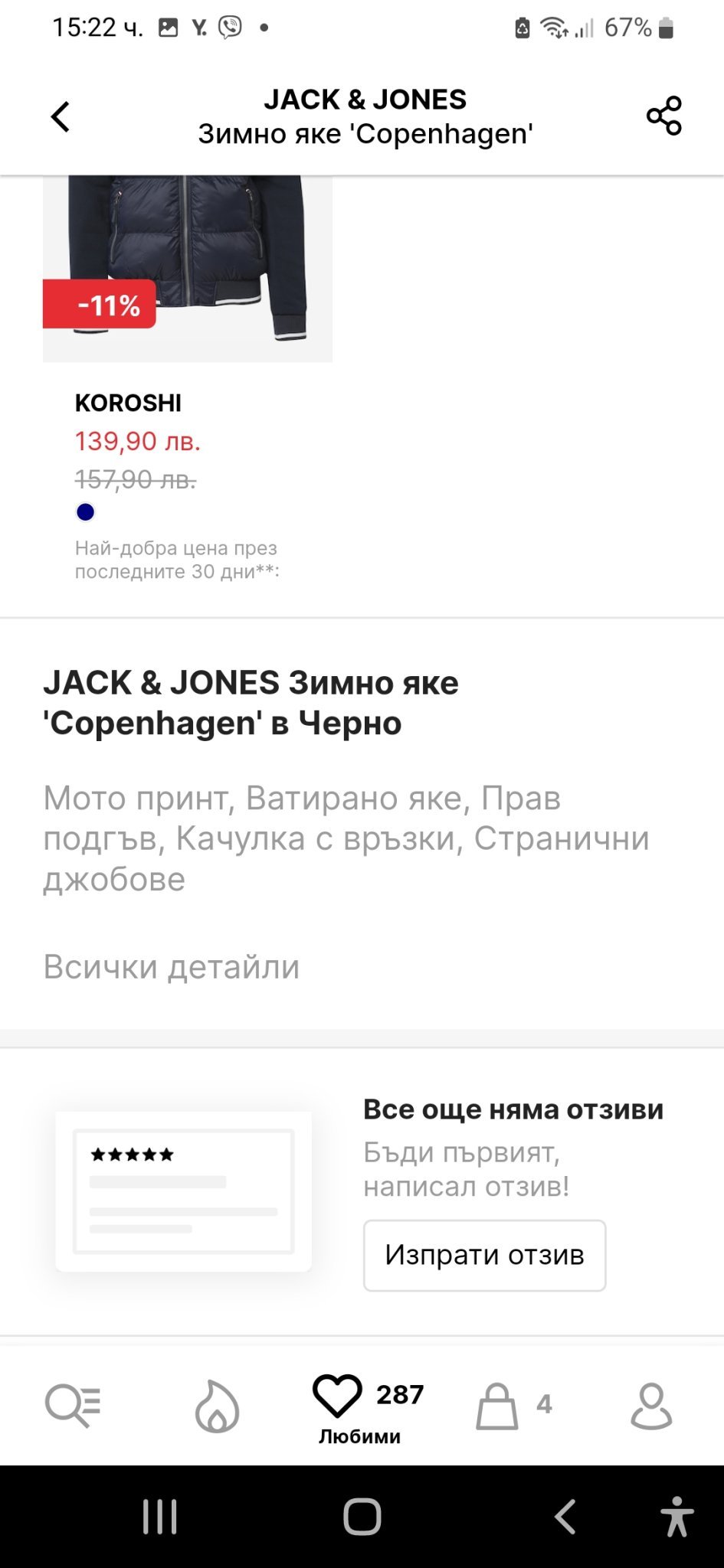Open Всички детайли link
Image resolution: width=724 pixels, height=1568 pixels.
pyautogui.click(x=172, y=967)
